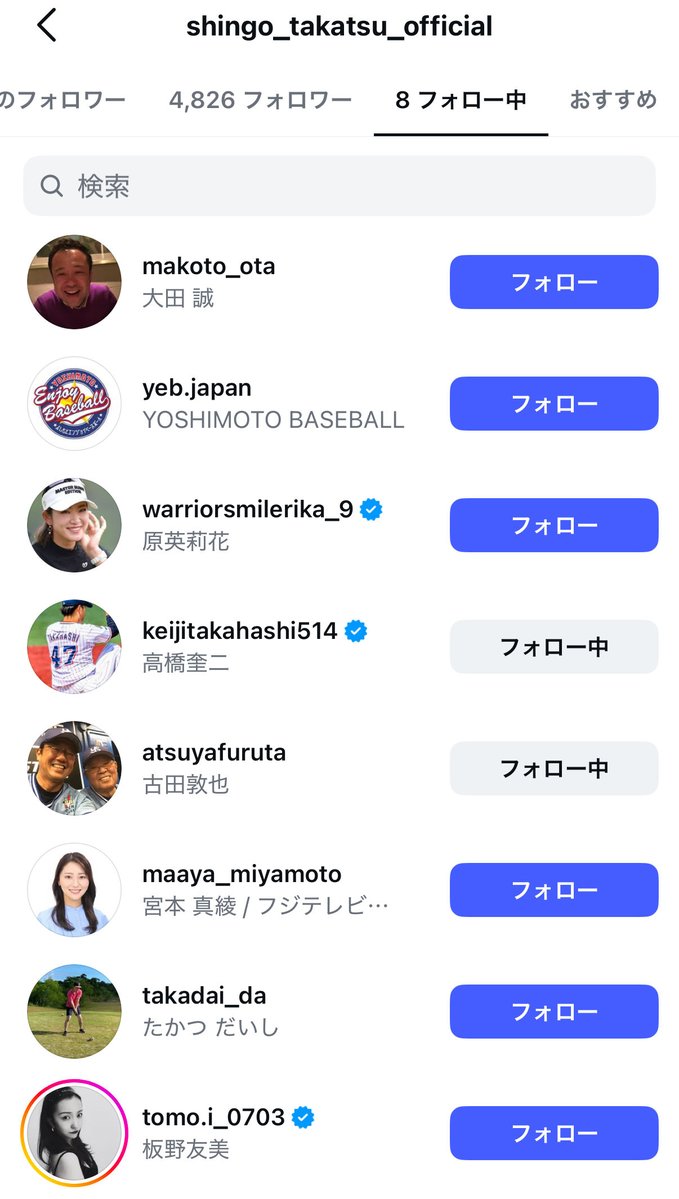Follow tomo.i_0703
Screen dimensions: 679x1199
pyautogui.click(x=553, y=1133)
